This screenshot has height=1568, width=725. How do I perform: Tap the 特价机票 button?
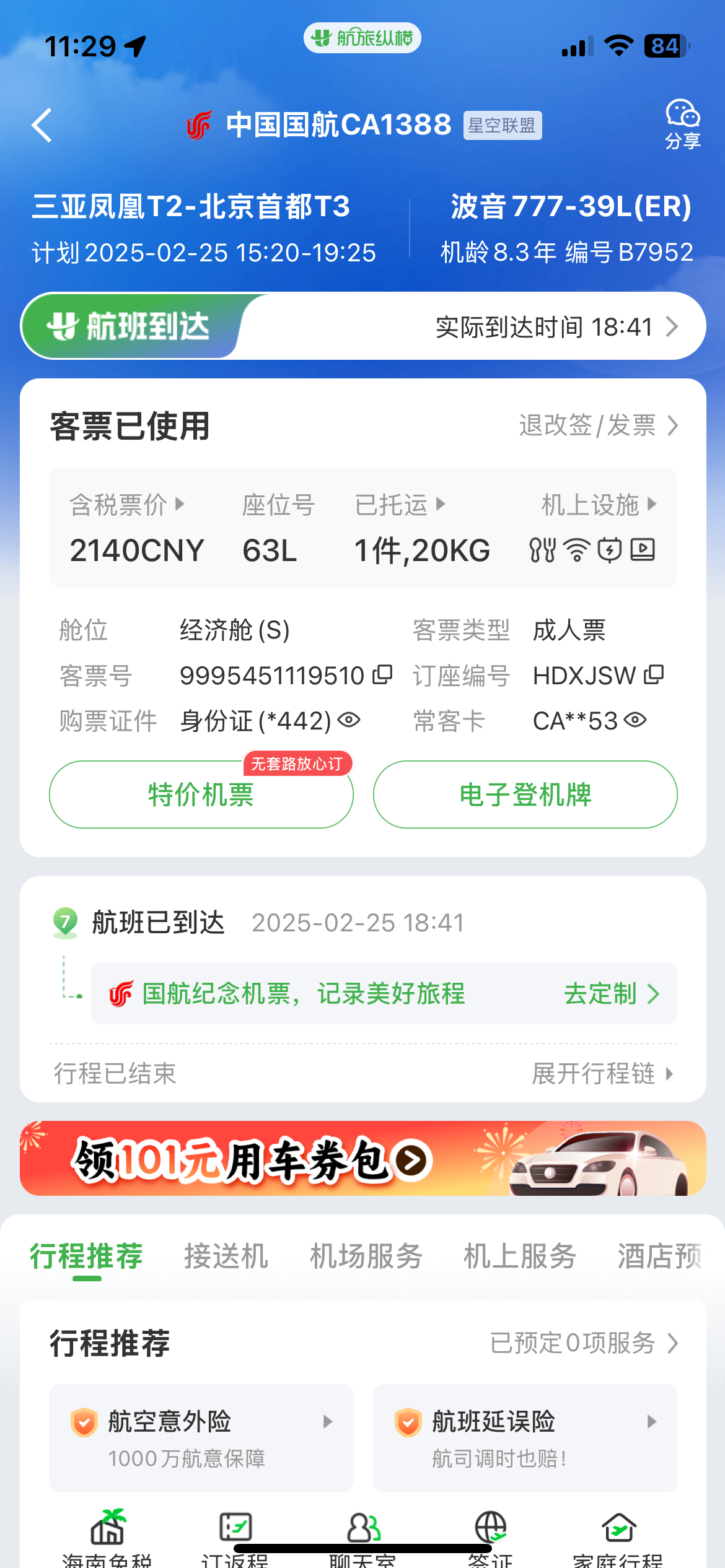201,795
